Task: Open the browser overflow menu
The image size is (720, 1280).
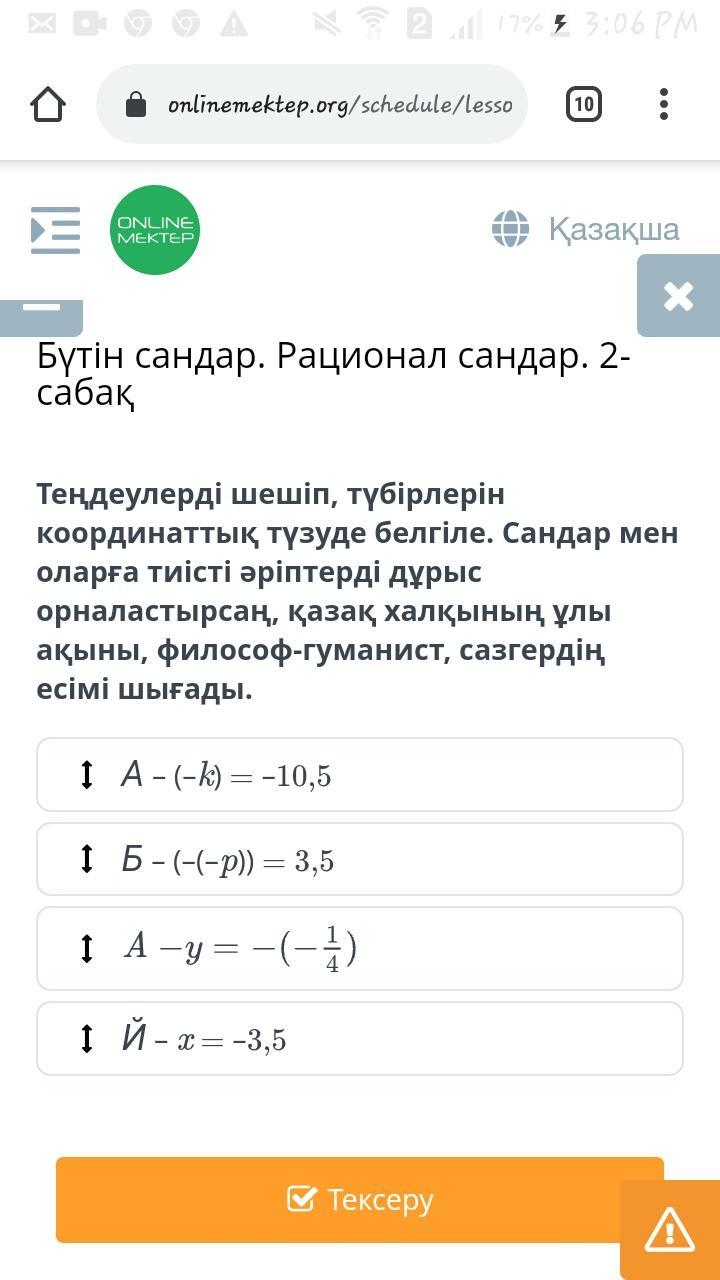Action: 664,104
